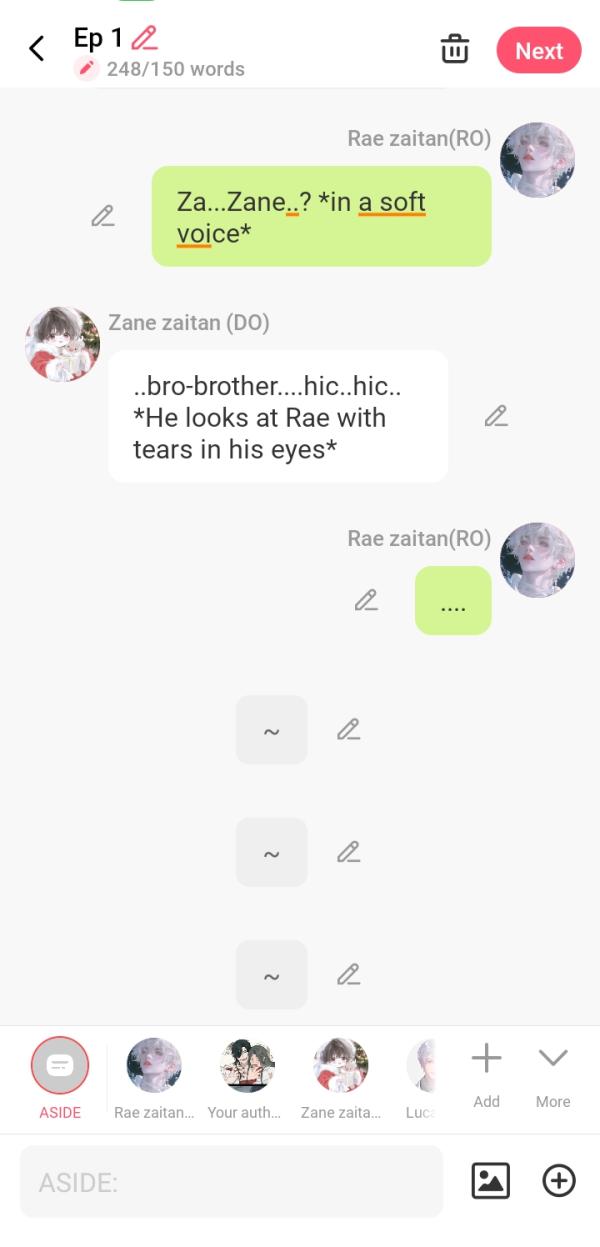600x1247 pixels.
Task: Delete with the trash can icon
Action: tap(454, 49)
